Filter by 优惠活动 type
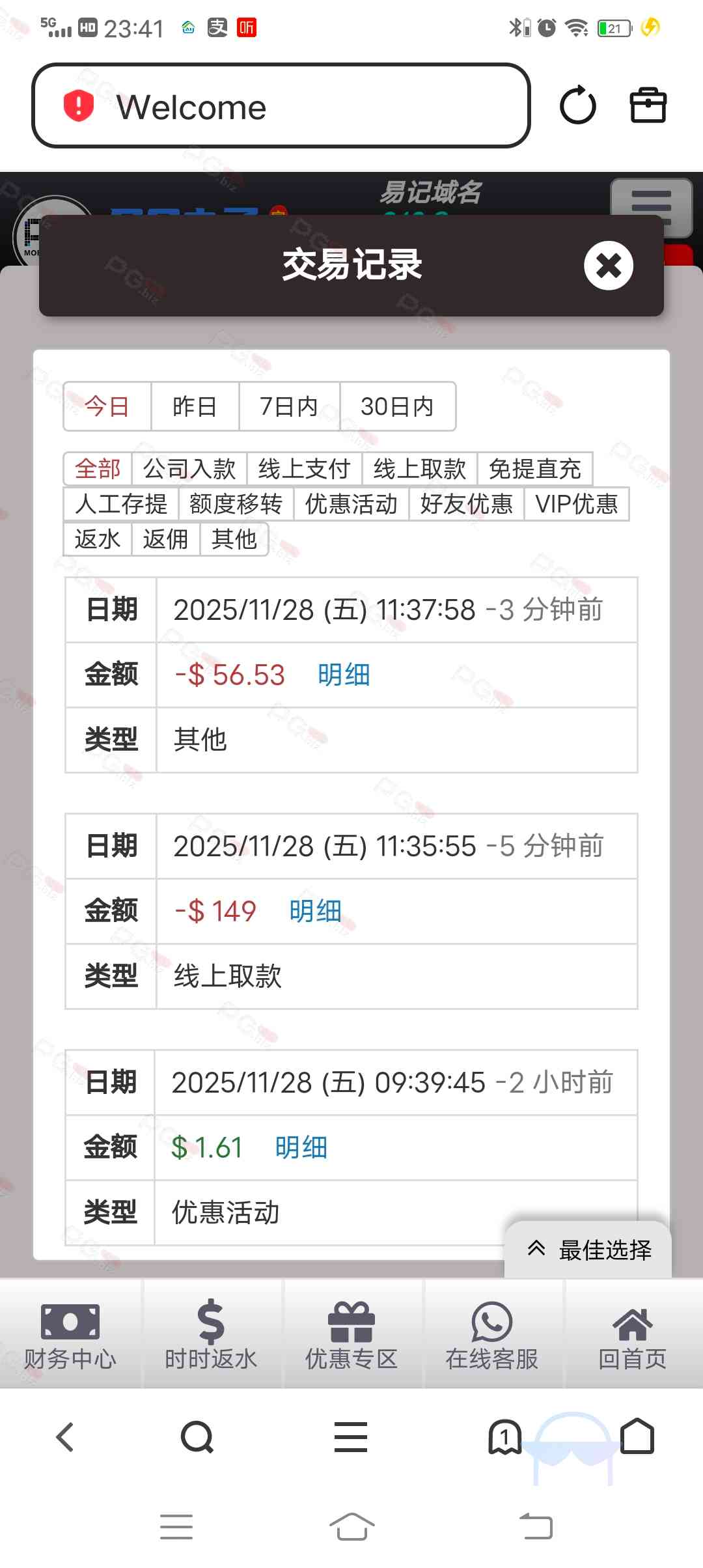Image resolution: width=703 pixels, height=1568 pixels. (351, 504)
